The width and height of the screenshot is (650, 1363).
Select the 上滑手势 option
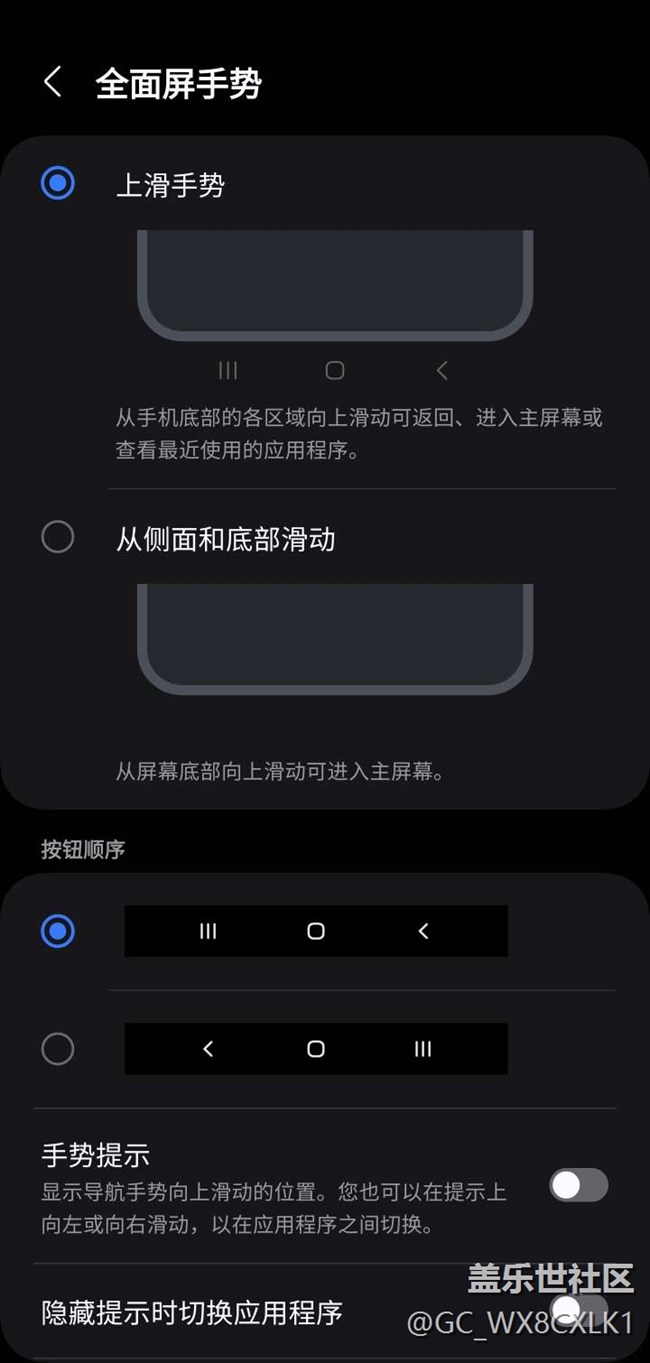(58, 184)
